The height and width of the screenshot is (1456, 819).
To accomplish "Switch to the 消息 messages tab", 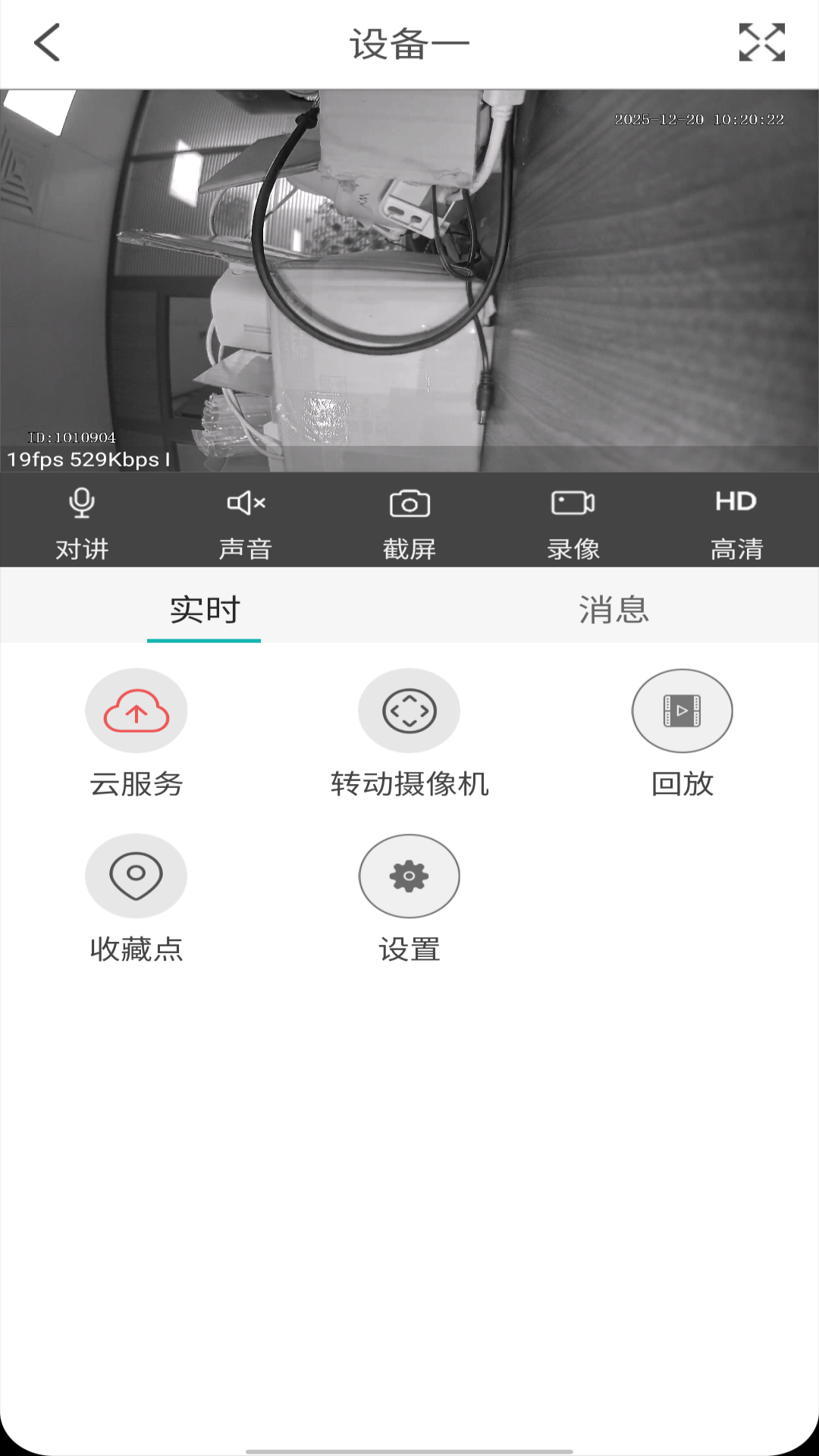I will 613,609.
